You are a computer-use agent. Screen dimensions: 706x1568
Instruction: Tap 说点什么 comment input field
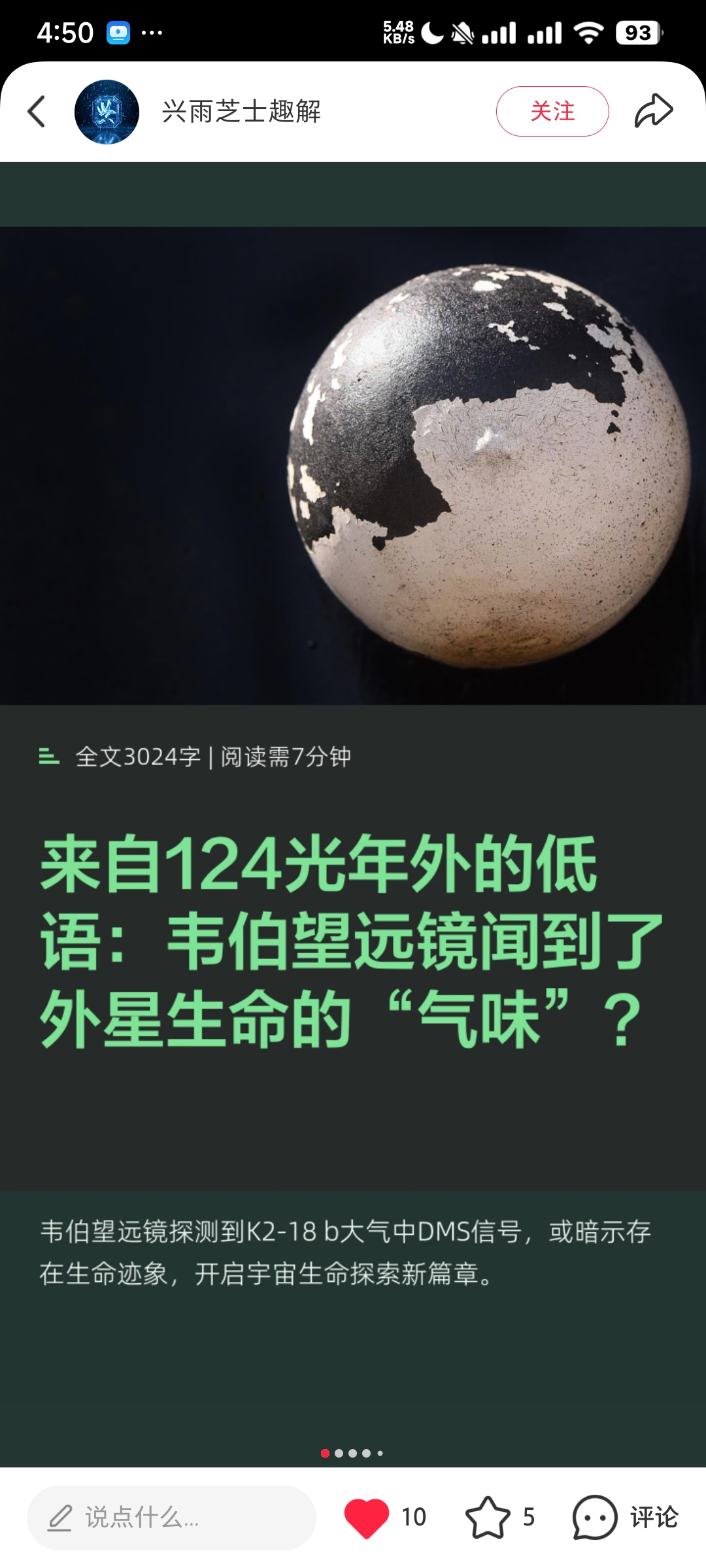(x=171, y=1517)
